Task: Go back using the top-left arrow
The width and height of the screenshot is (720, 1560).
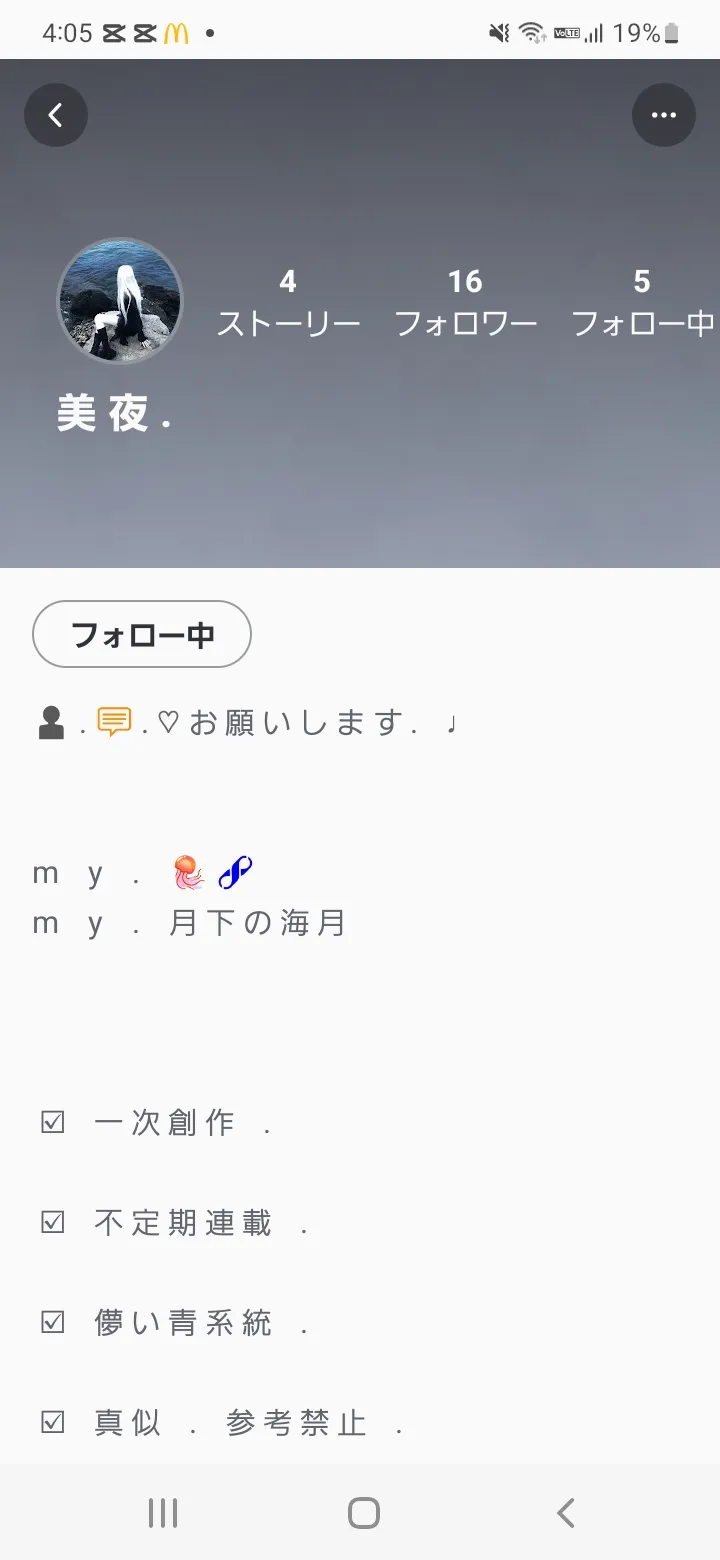Action: click(56, 115)
